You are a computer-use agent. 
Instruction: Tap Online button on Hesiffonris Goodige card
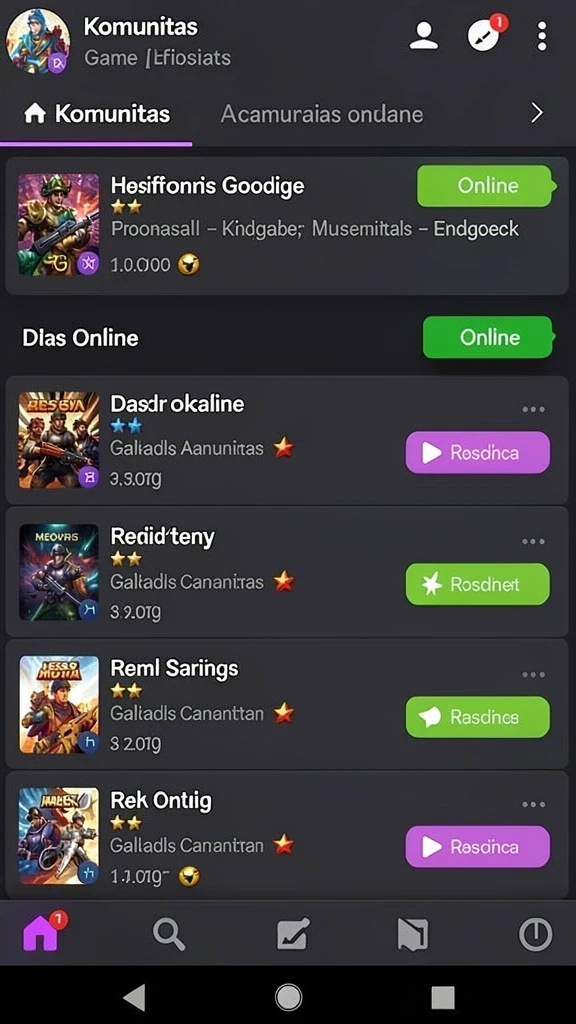[487, 186]
